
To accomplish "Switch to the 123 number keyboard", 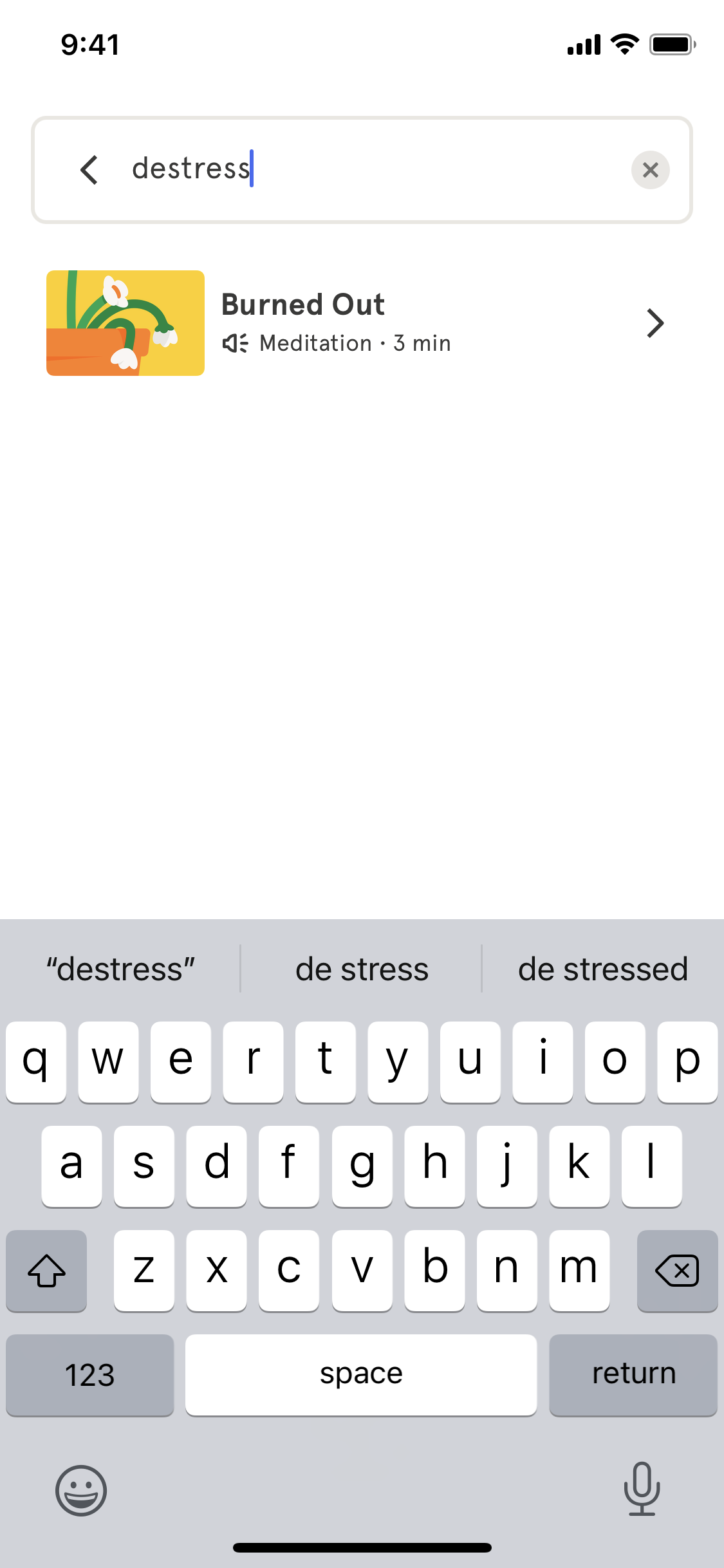I will click(x=90, y=1375).
